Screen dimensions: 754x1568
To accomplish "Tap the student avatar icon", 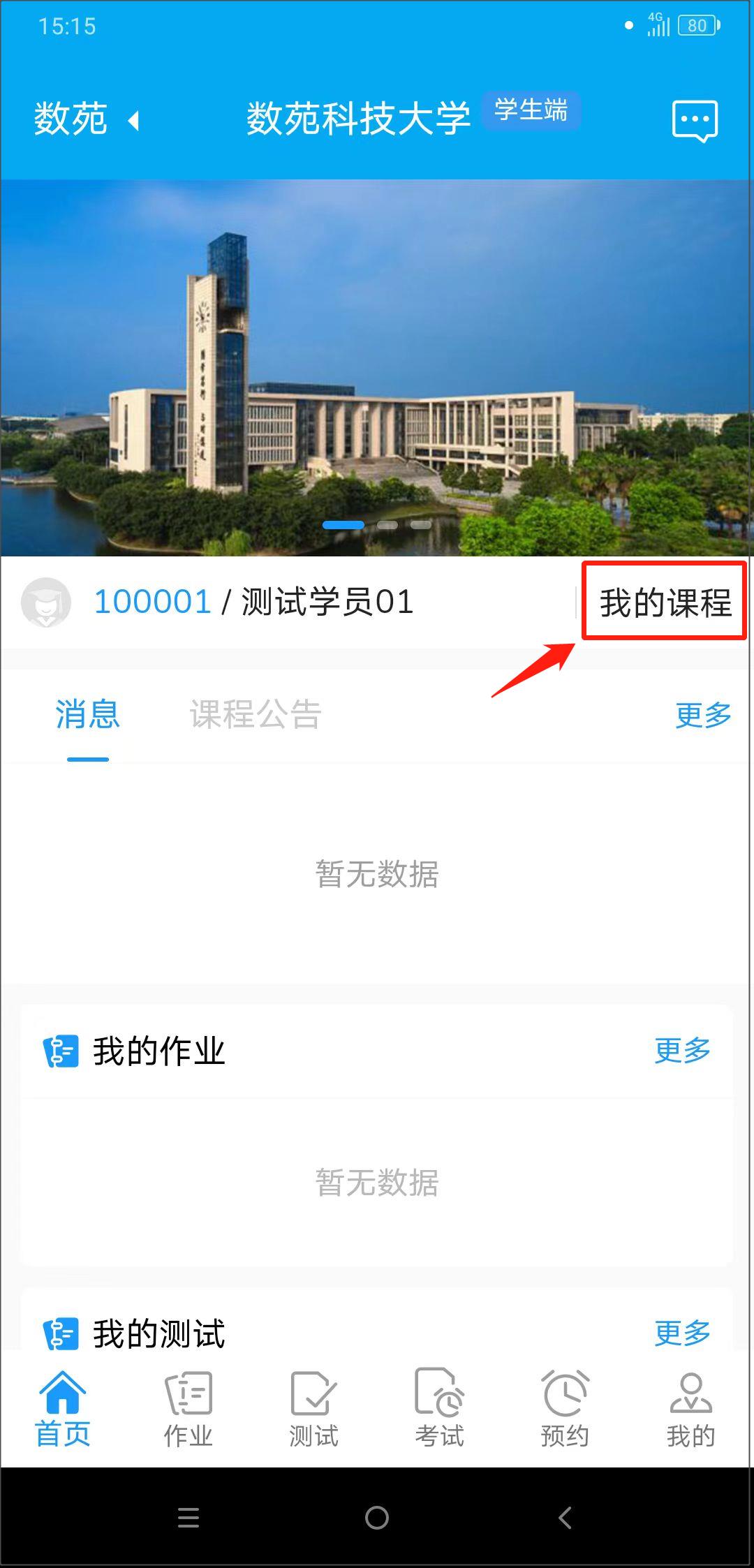I will click(x=46, y=602).
